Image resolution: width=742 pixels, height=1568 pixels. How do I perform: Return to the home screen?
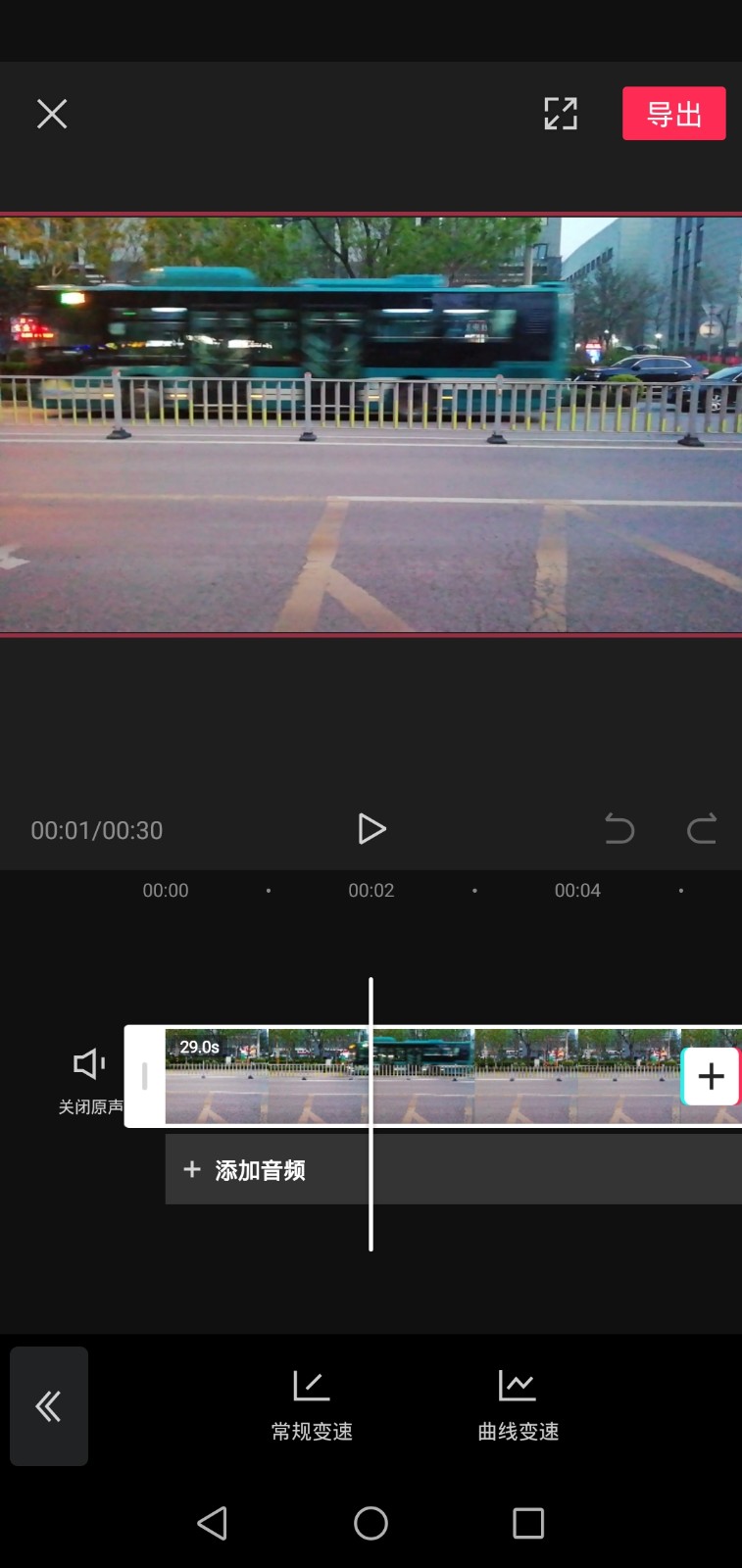click(x=371, y=1523)
